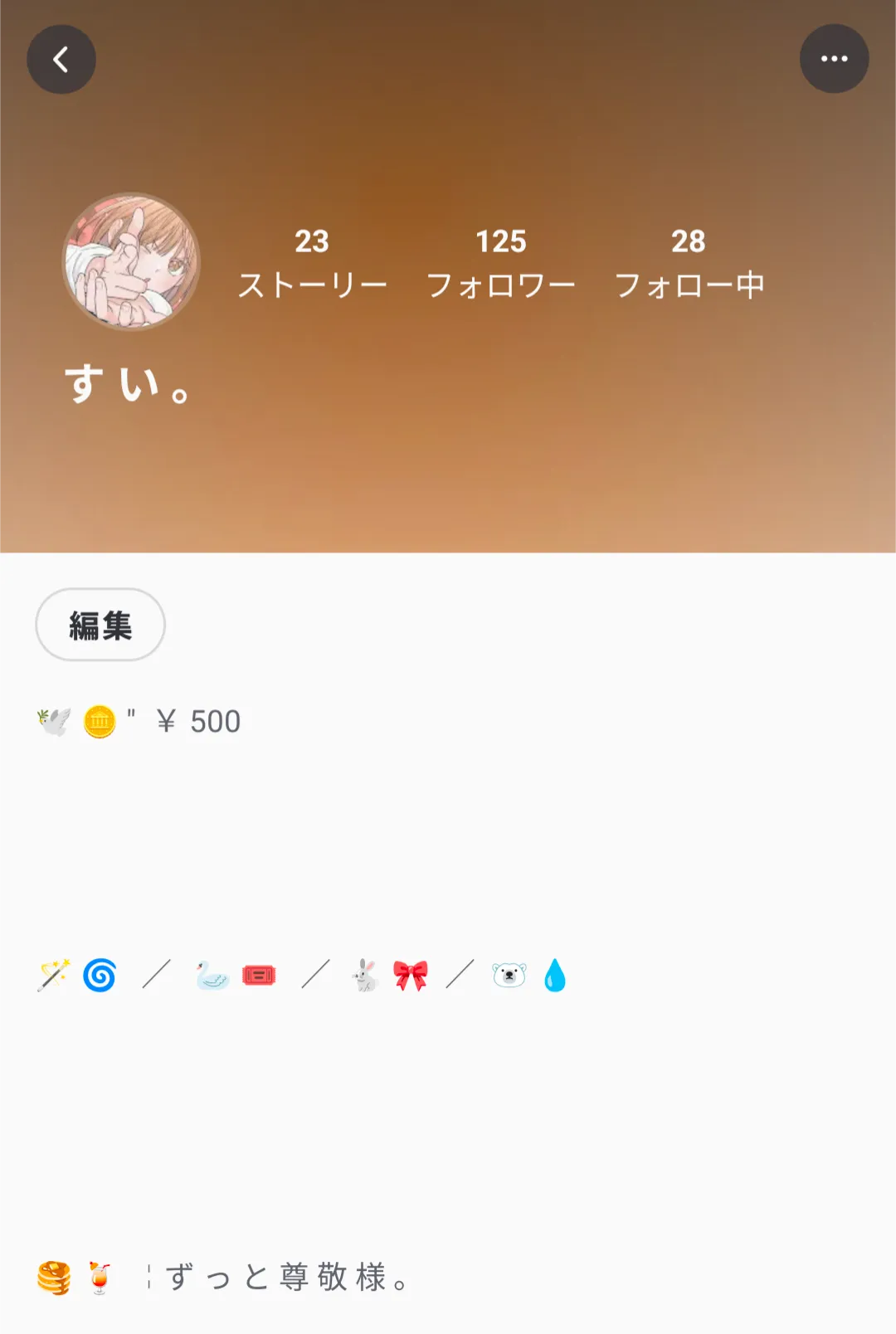Open the three-dot overflow menu
Image resolution: width=896 pixels, height=1334 pixels.
[x=834, y=59]
